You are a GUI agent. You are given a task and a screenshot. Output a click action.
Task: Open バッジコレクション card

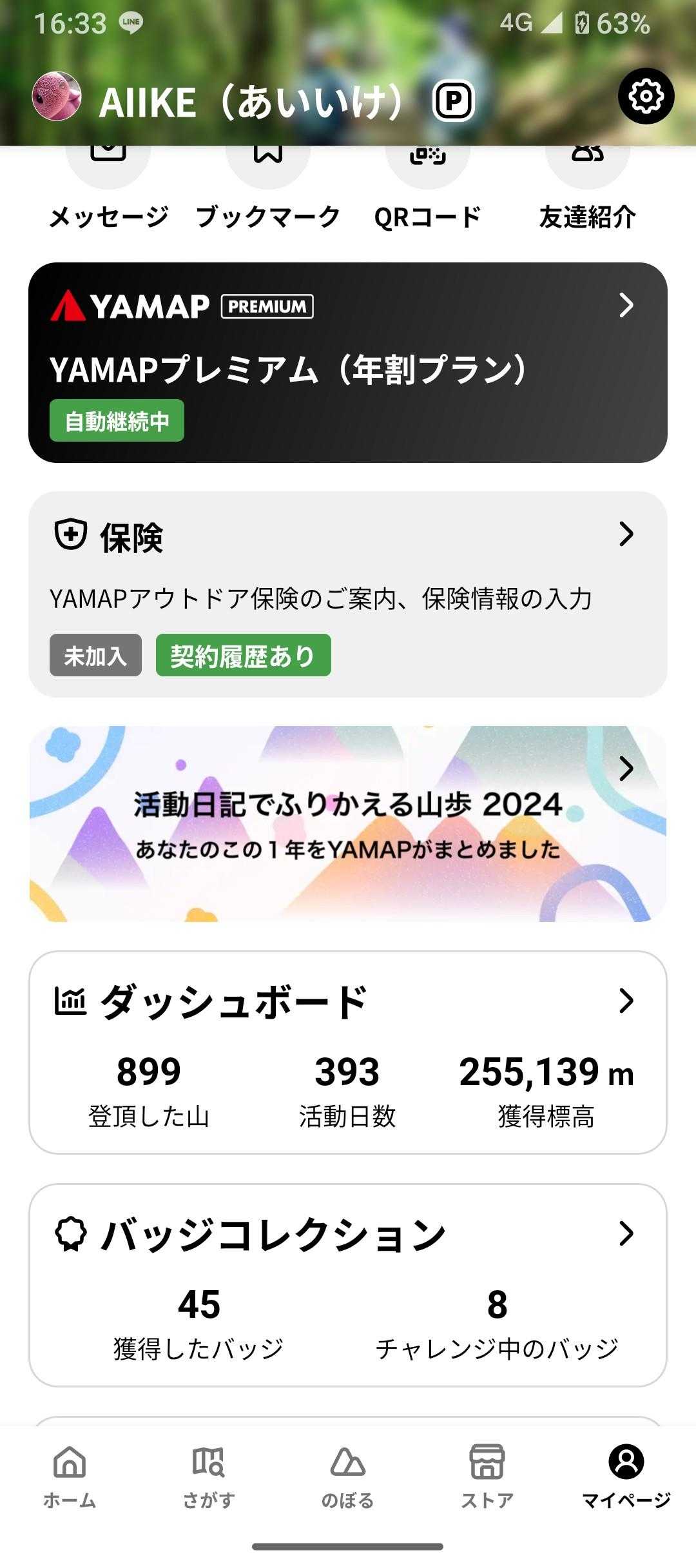(348, 1285)
